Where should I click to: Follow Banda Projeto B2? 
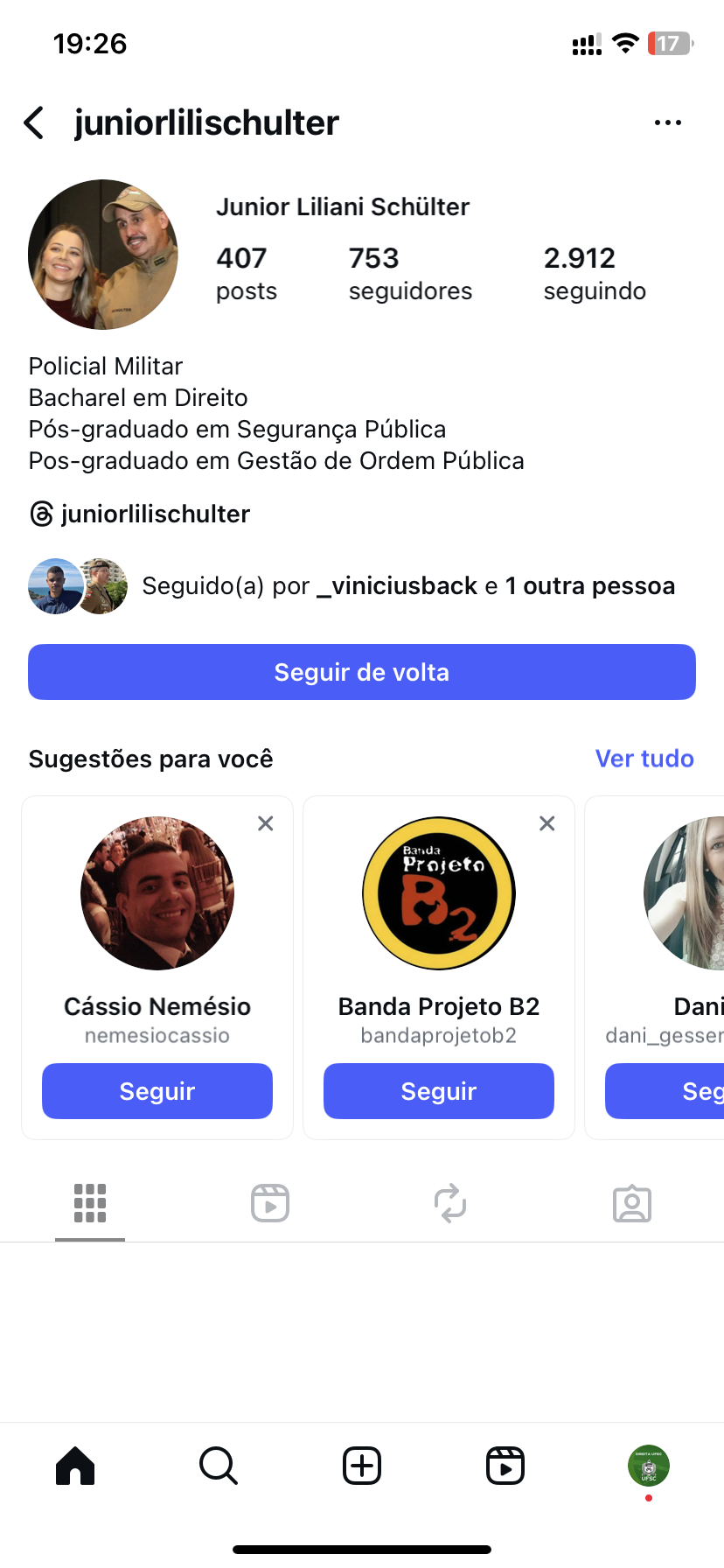(439, 1091)
